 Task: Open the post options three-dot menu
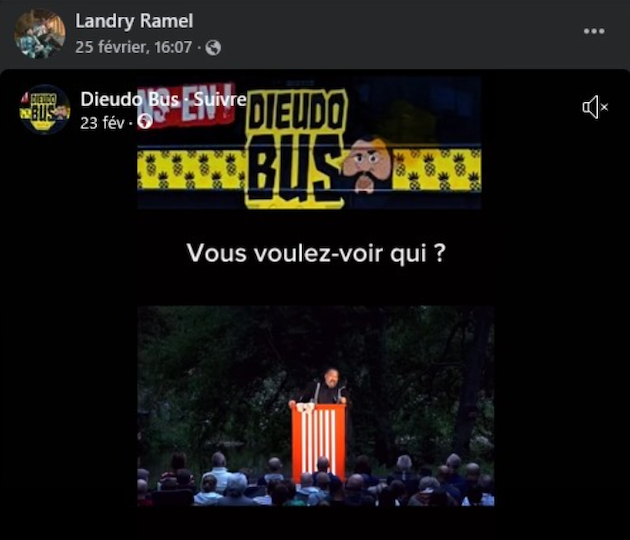tap(594, 31)
